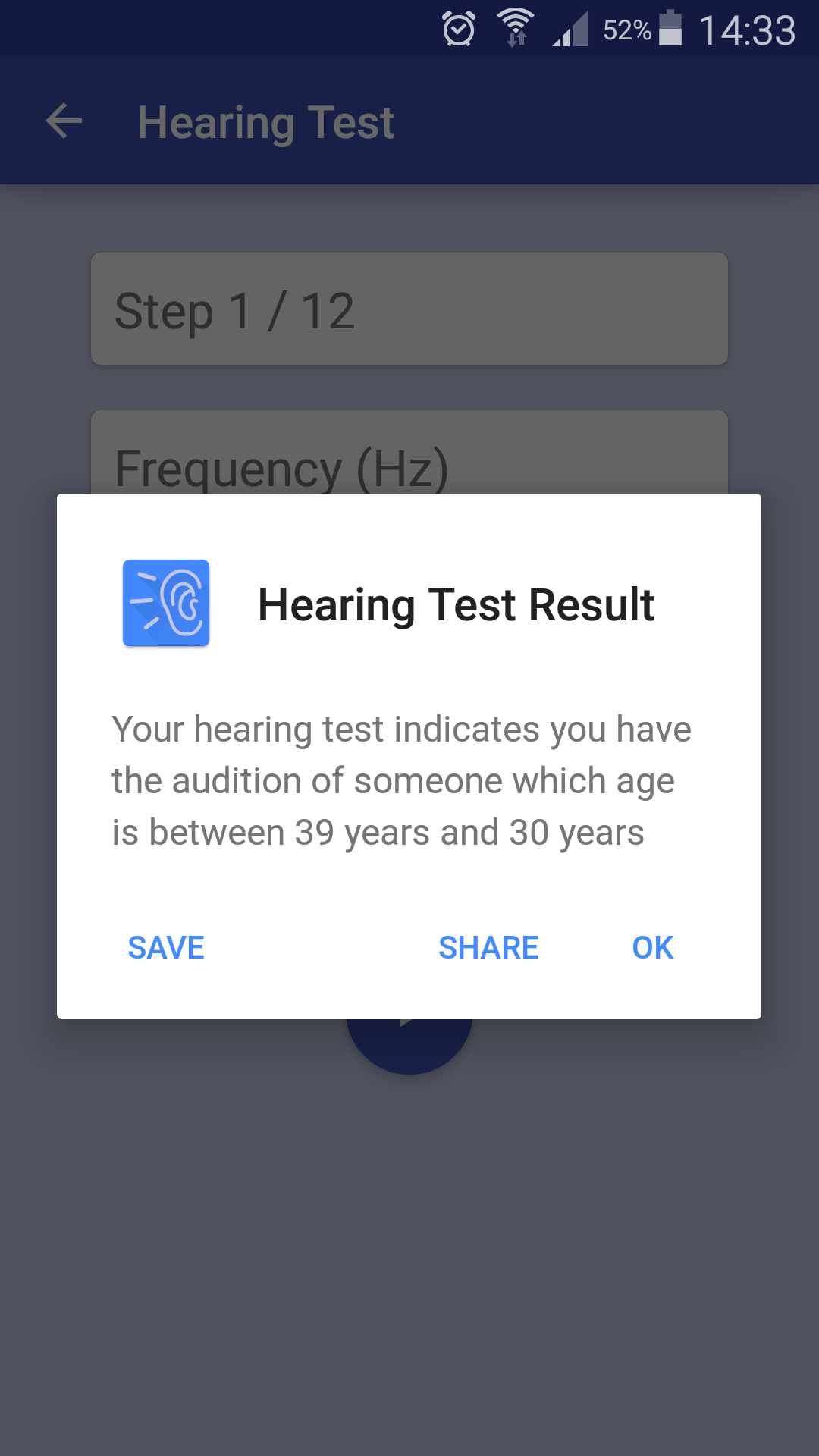Tap OK to dismiss the result dialog

pos(653,946)
